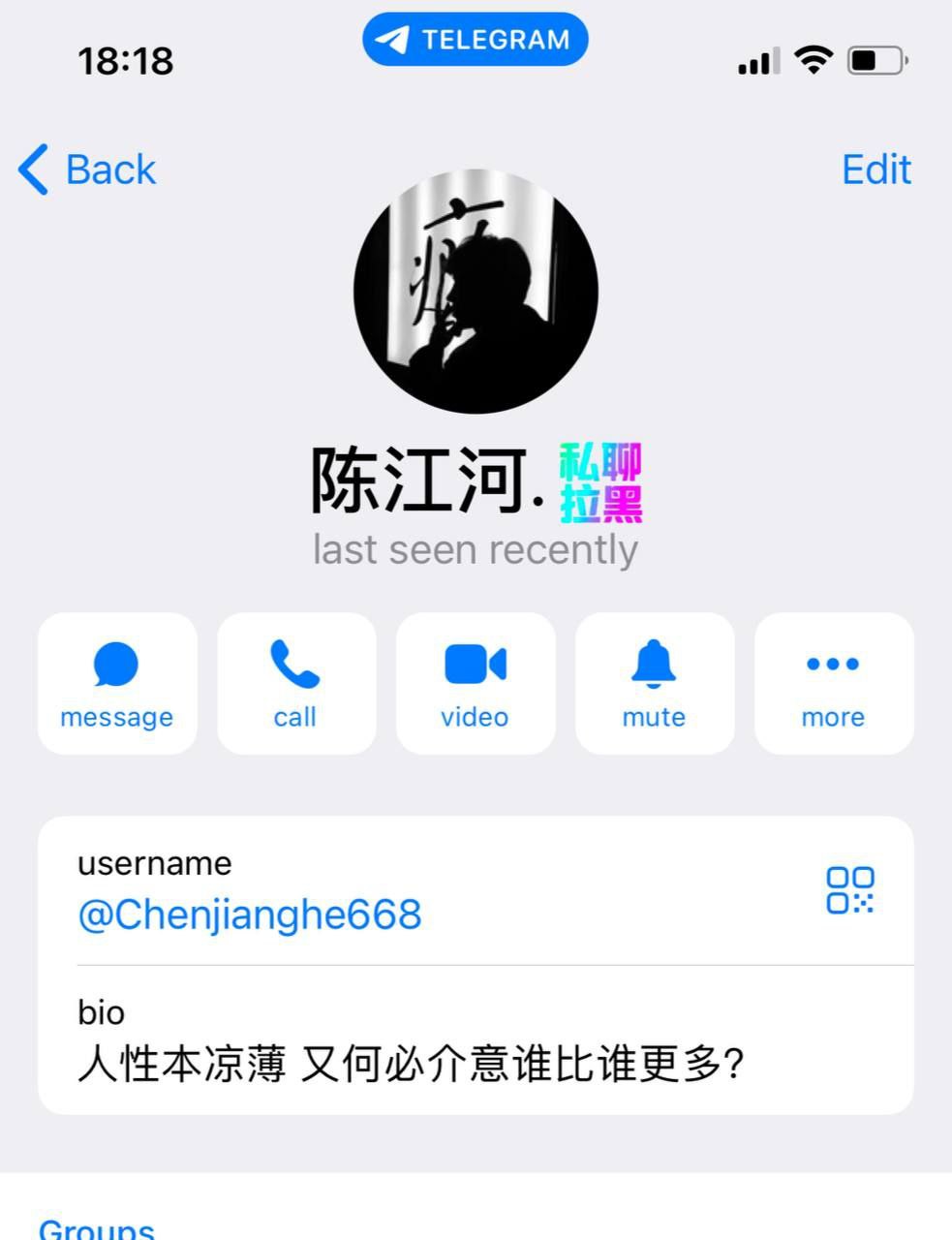Screen dimensions: 952x1240
Task: Go back to the previous screen
Action: click(x=87, y=170)
